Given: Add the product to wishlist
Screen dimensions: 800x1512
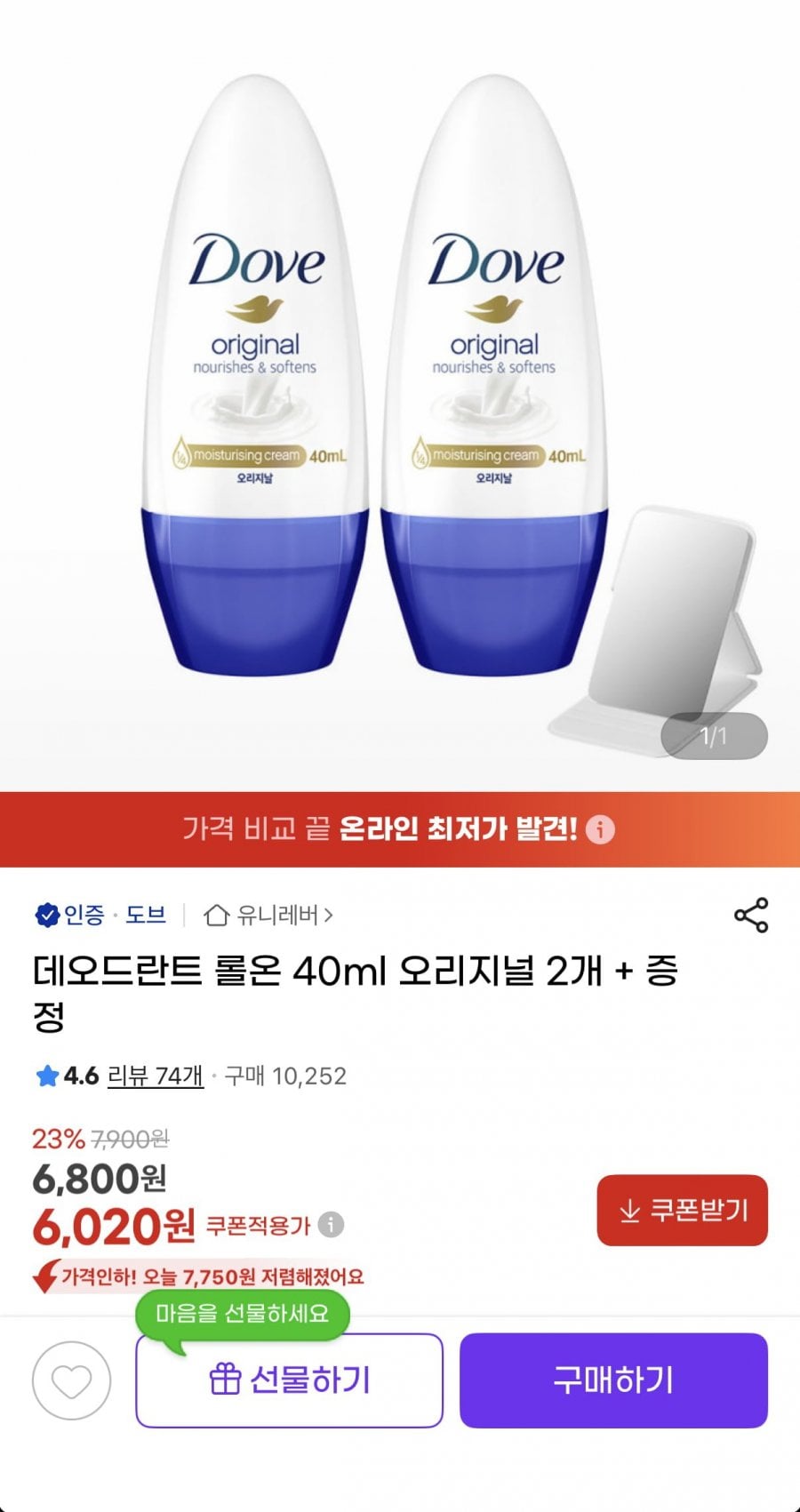Looking at the screenshot, I should click(71, 1380).
